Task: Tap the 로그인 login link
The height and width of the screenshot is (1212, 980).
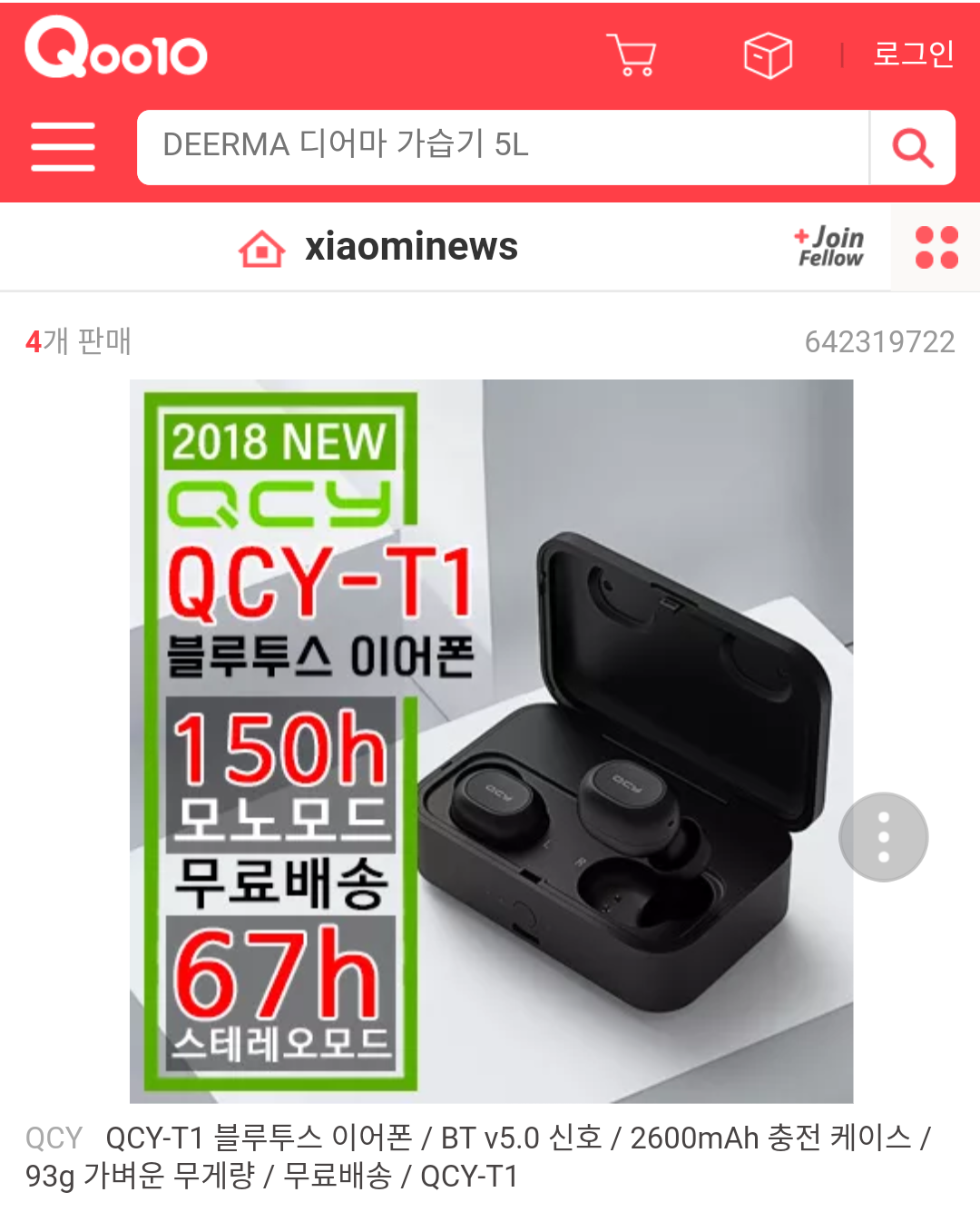Action: pos(913,54)
